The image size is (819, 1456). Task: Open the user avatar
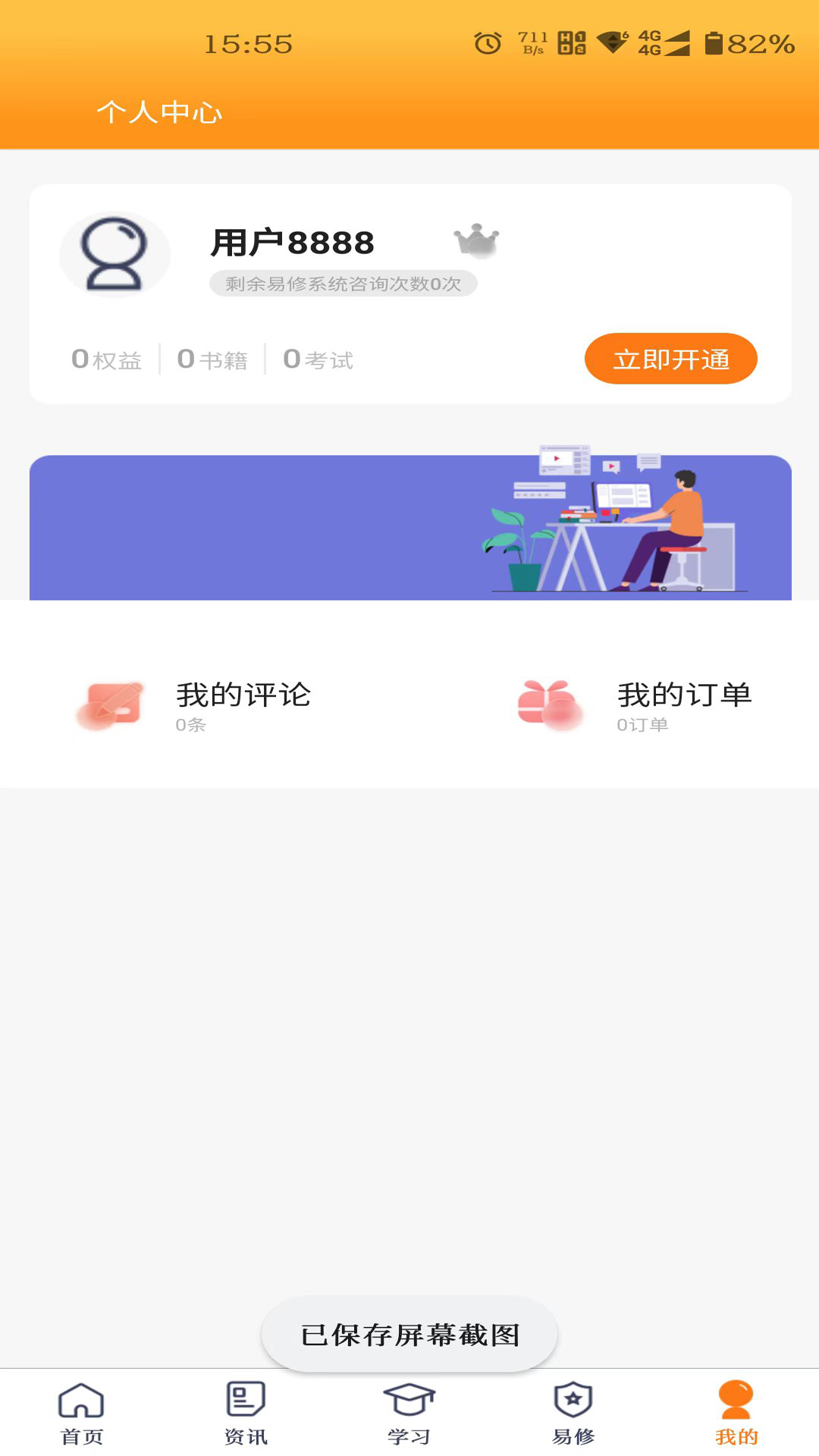coord(115,255)
